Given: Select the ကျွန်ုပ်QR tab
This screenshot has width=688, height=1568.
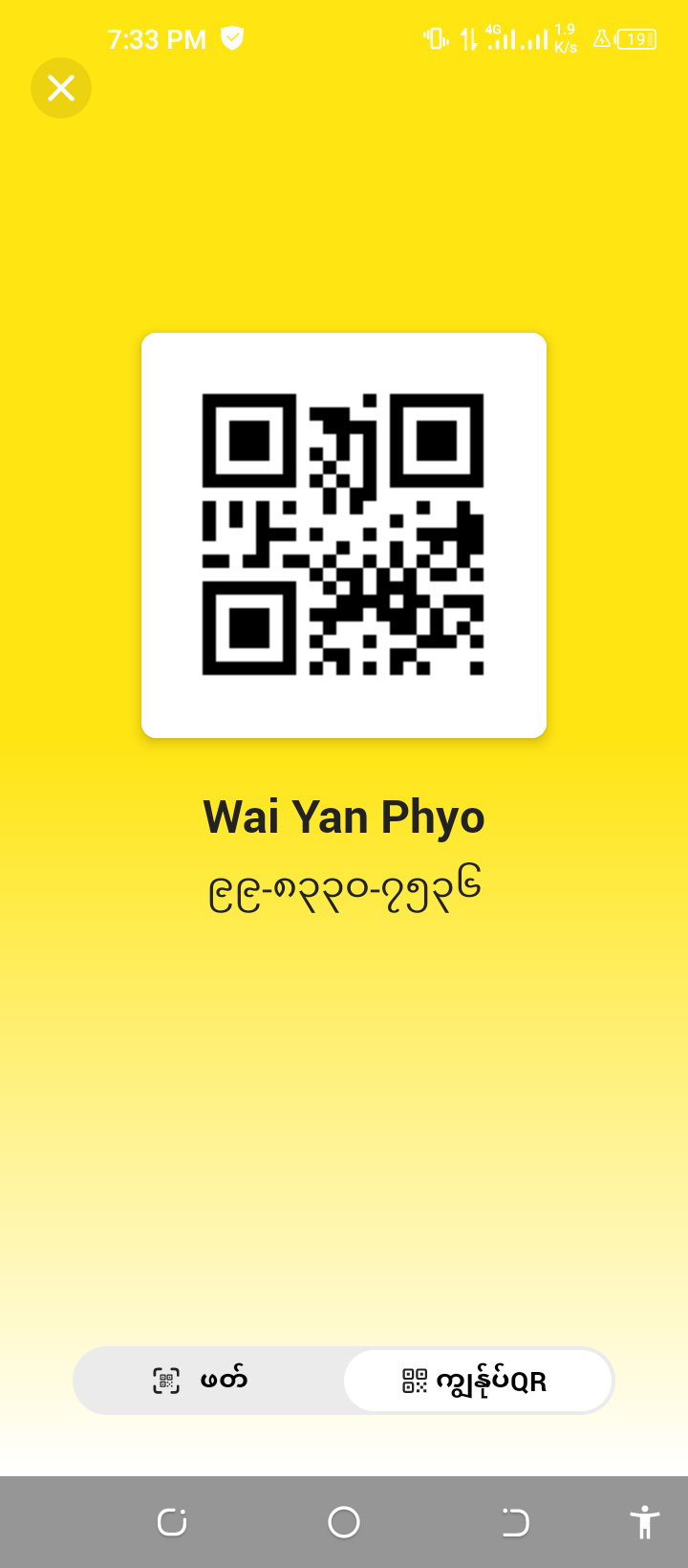Looking at the screenshot, I should click(x=477, y=1381).
